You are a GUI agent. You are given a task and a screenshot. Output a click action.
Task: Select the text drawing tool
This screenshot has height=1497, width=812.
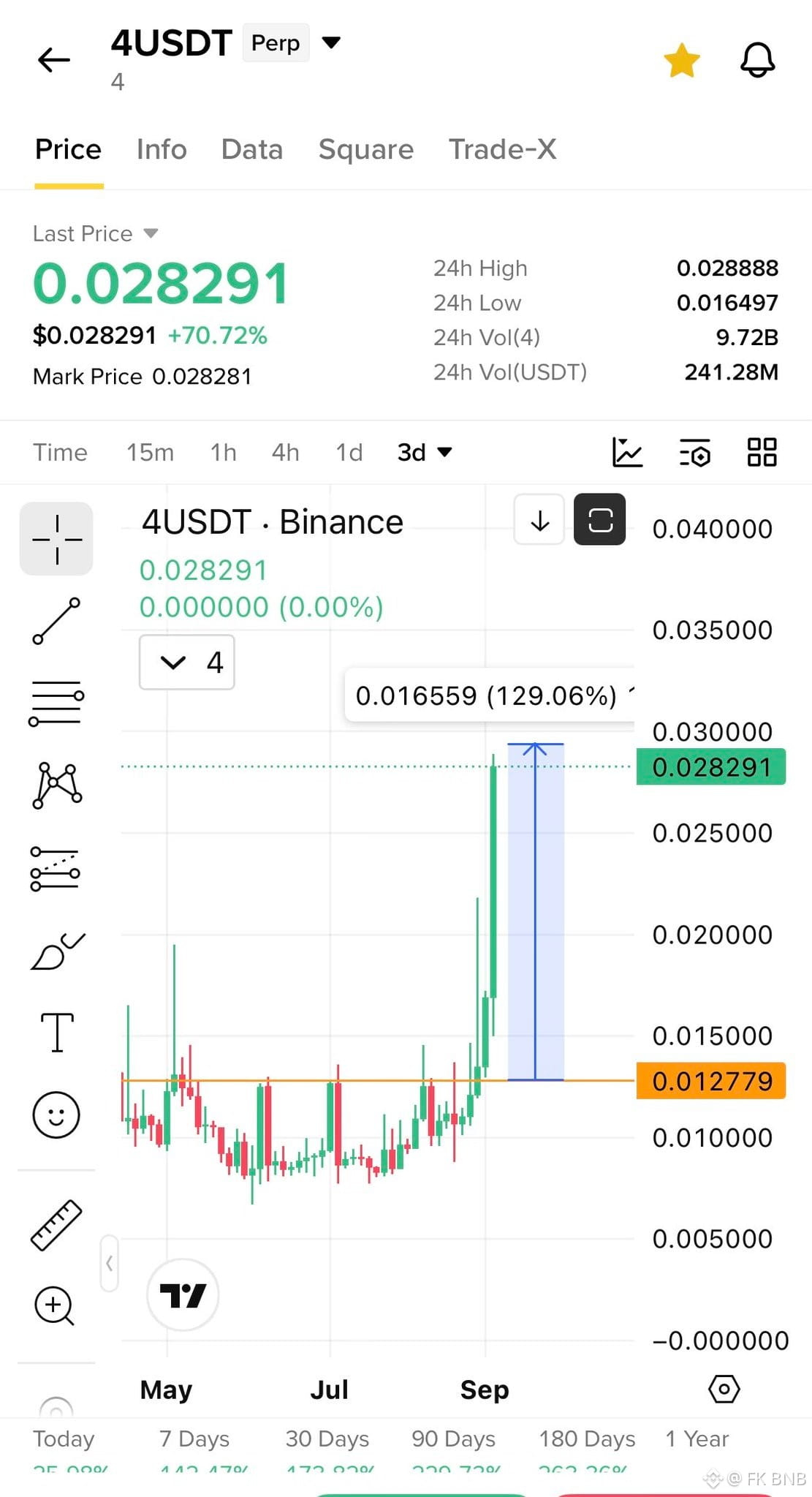(x=56, y=1032)
